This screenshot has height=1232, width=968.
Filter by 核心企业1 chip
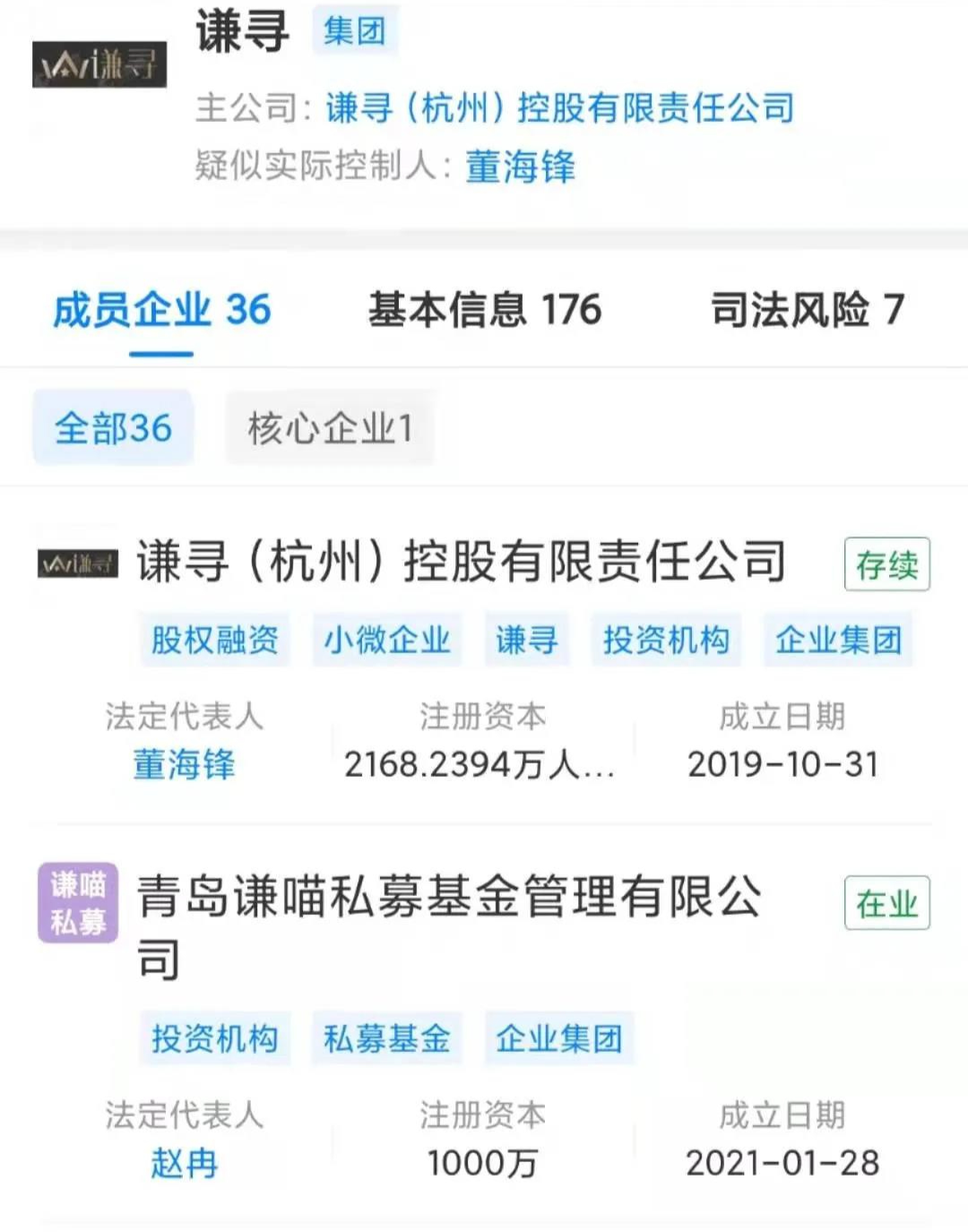[329, 428]
